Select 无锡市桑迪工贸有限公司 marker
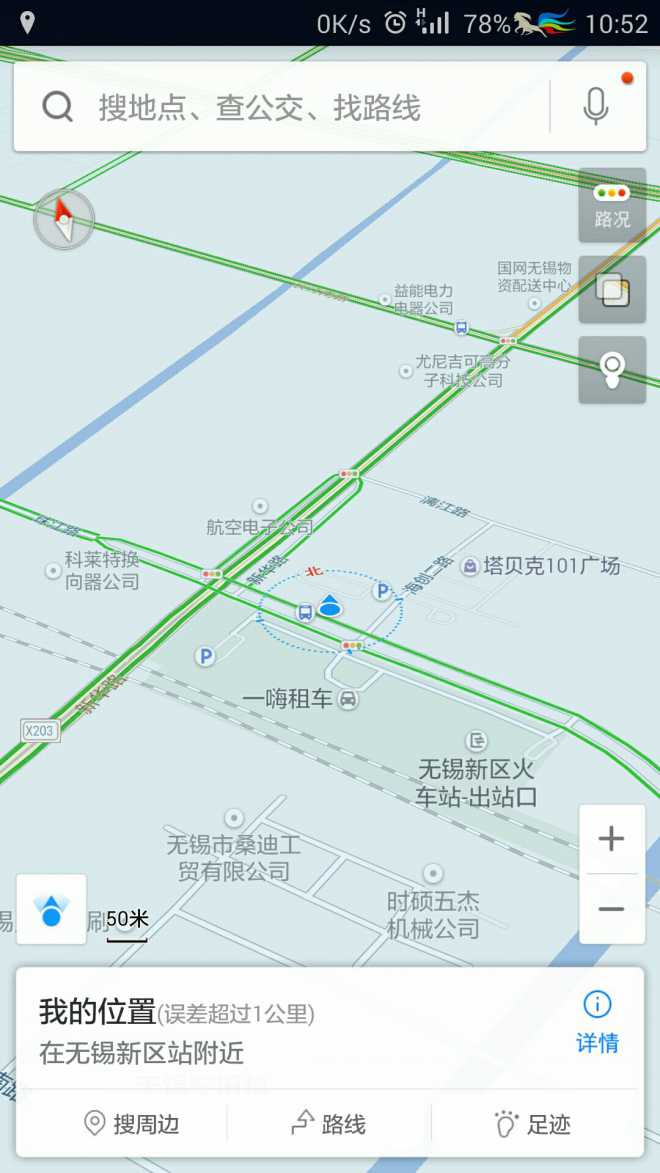660x1173 pixels. tap(234, 846)
